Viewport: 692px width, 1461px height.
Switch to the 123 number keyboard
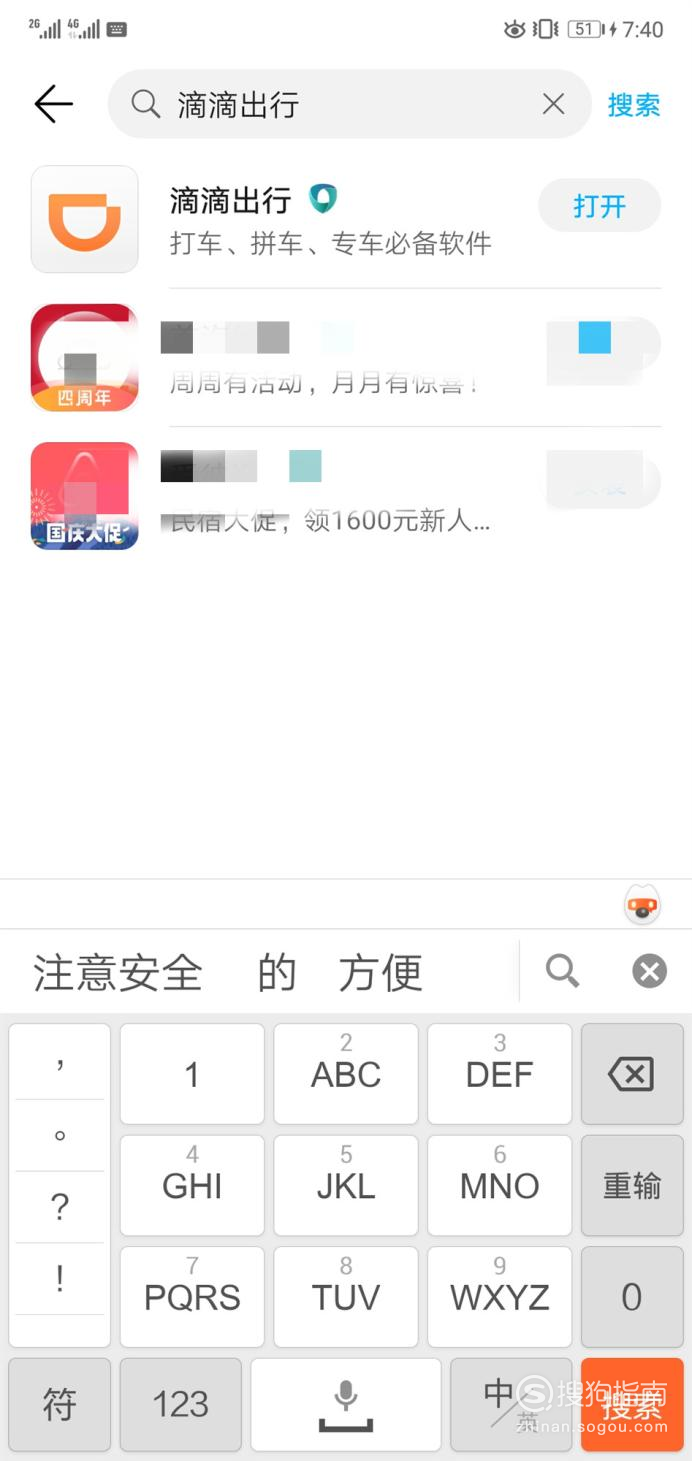point(181,1404)
